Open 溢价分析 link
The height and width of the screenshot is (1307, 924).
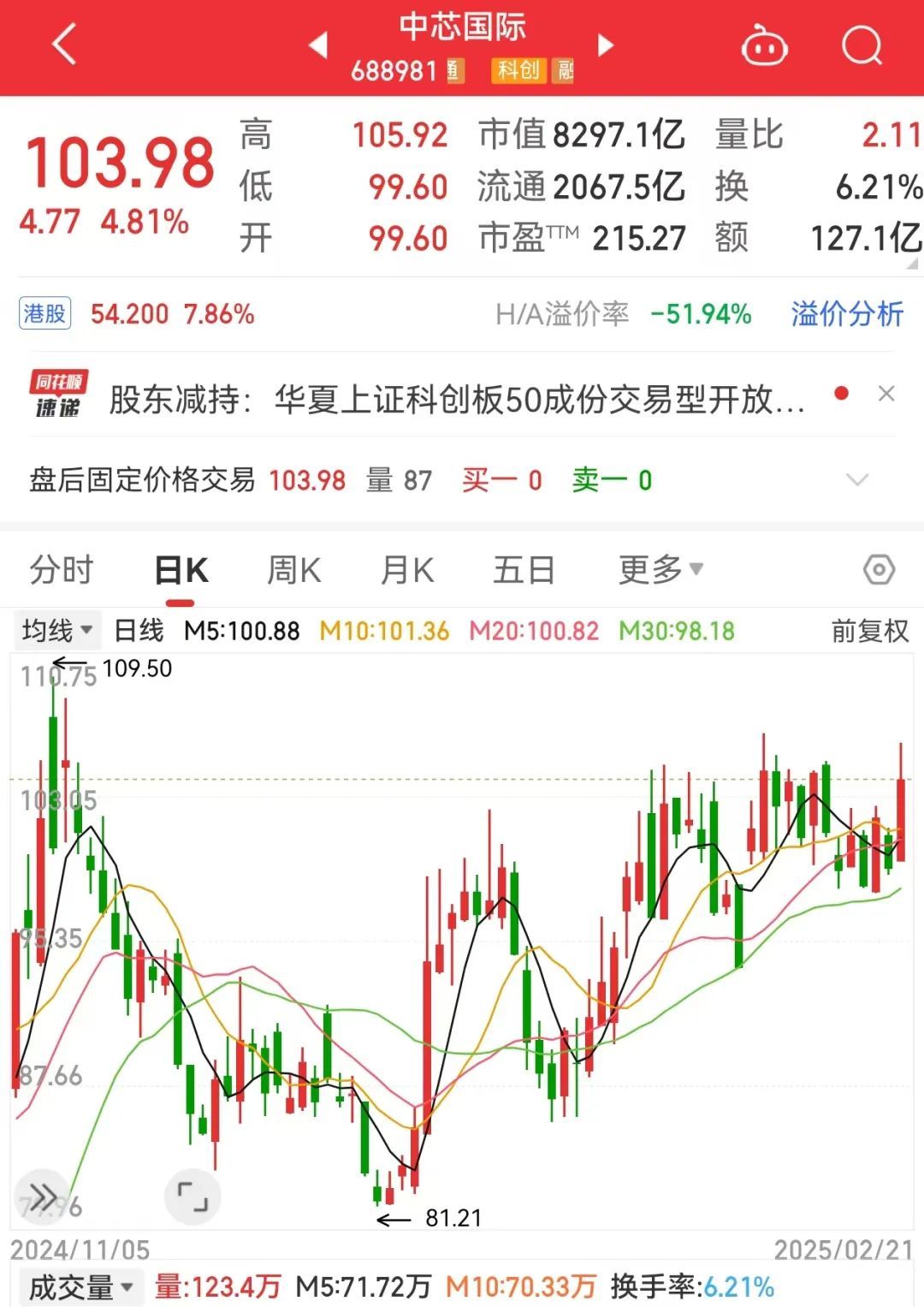pos(846,314)
